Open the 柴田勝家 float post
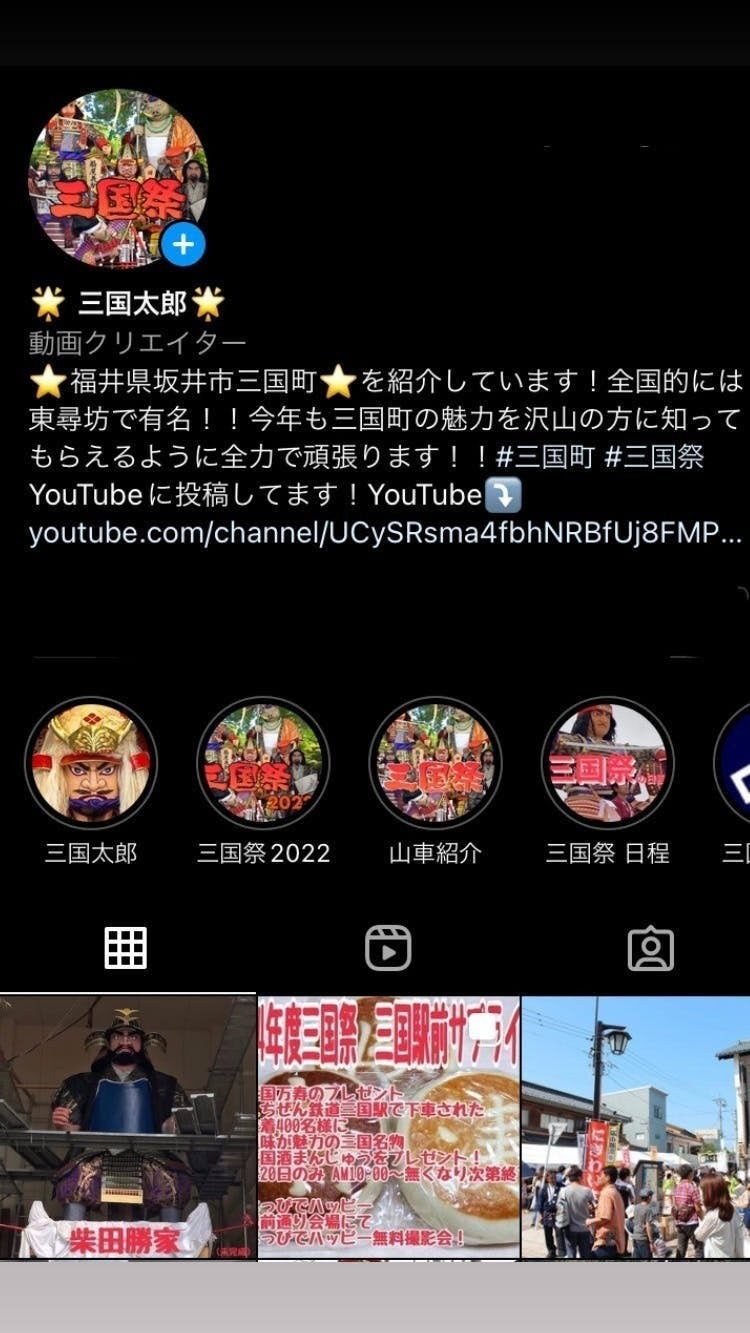The width and height of the screenshot is (750, 1333). pyautogui.click(x=127, y=1126)
